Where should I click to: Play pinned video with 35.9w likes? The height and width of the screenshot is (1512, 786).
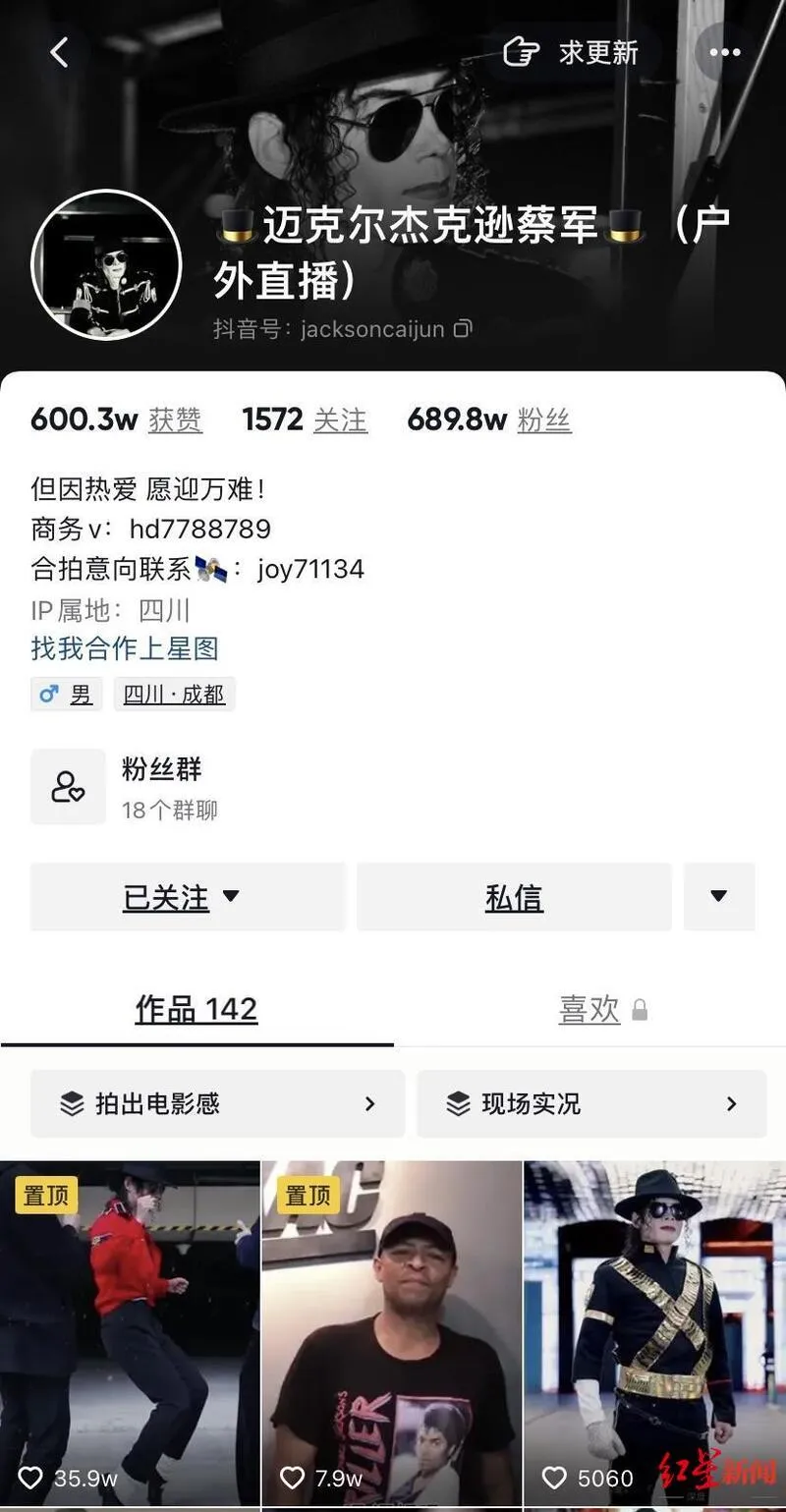point(130,1334)
